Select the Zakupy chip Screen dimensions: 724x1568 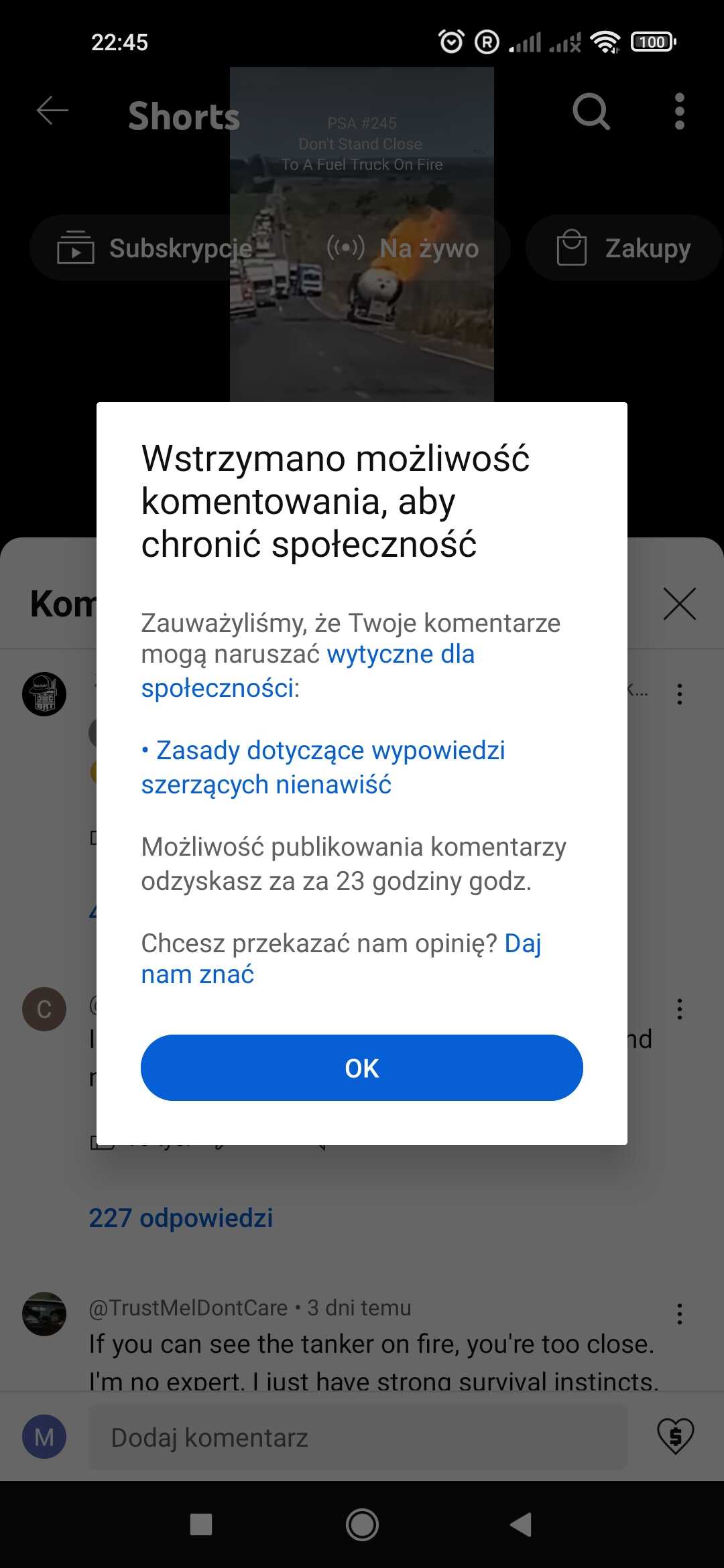point(623,248)
